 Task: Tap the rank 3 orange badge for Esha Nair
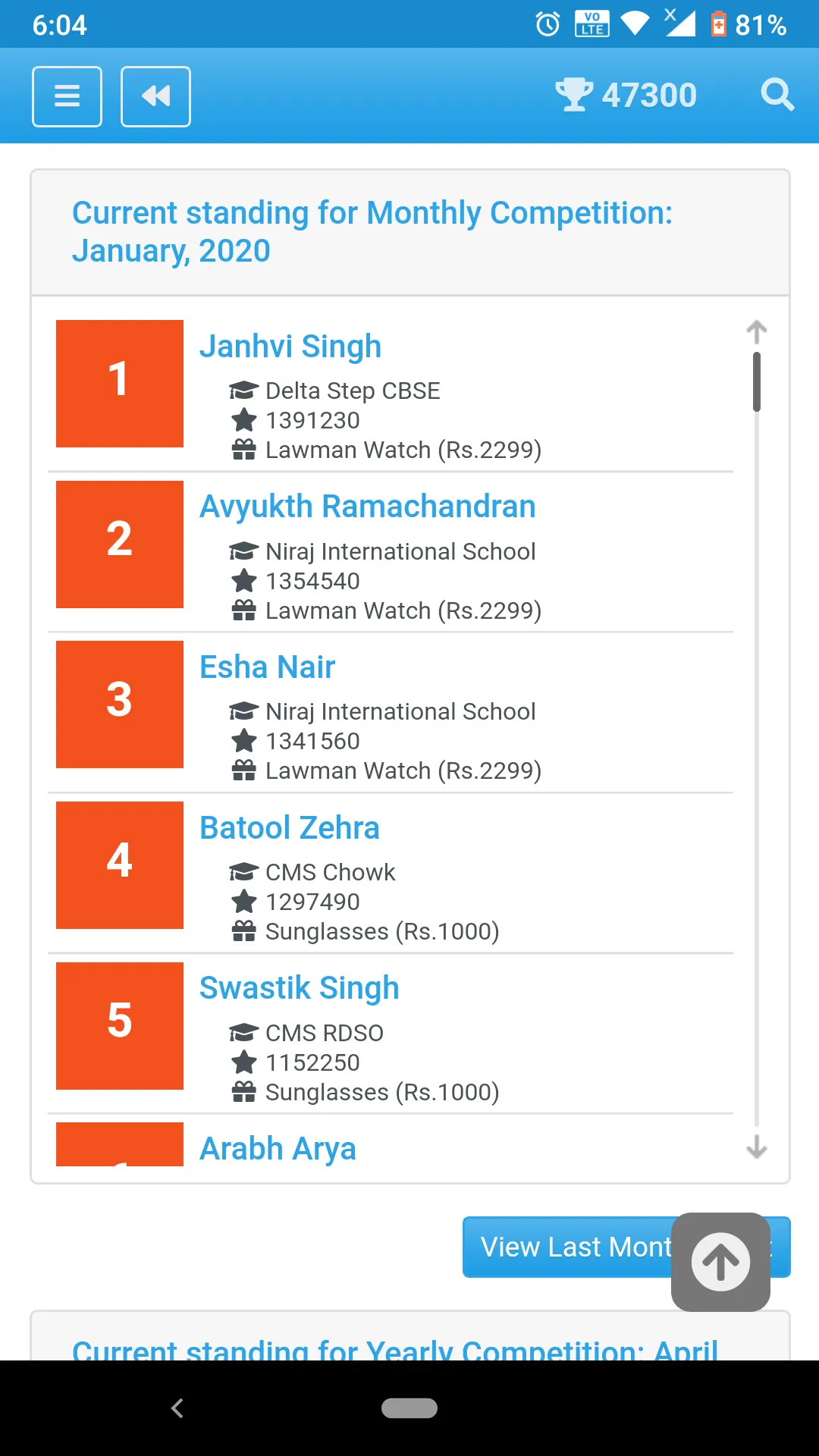pos(119,704)
